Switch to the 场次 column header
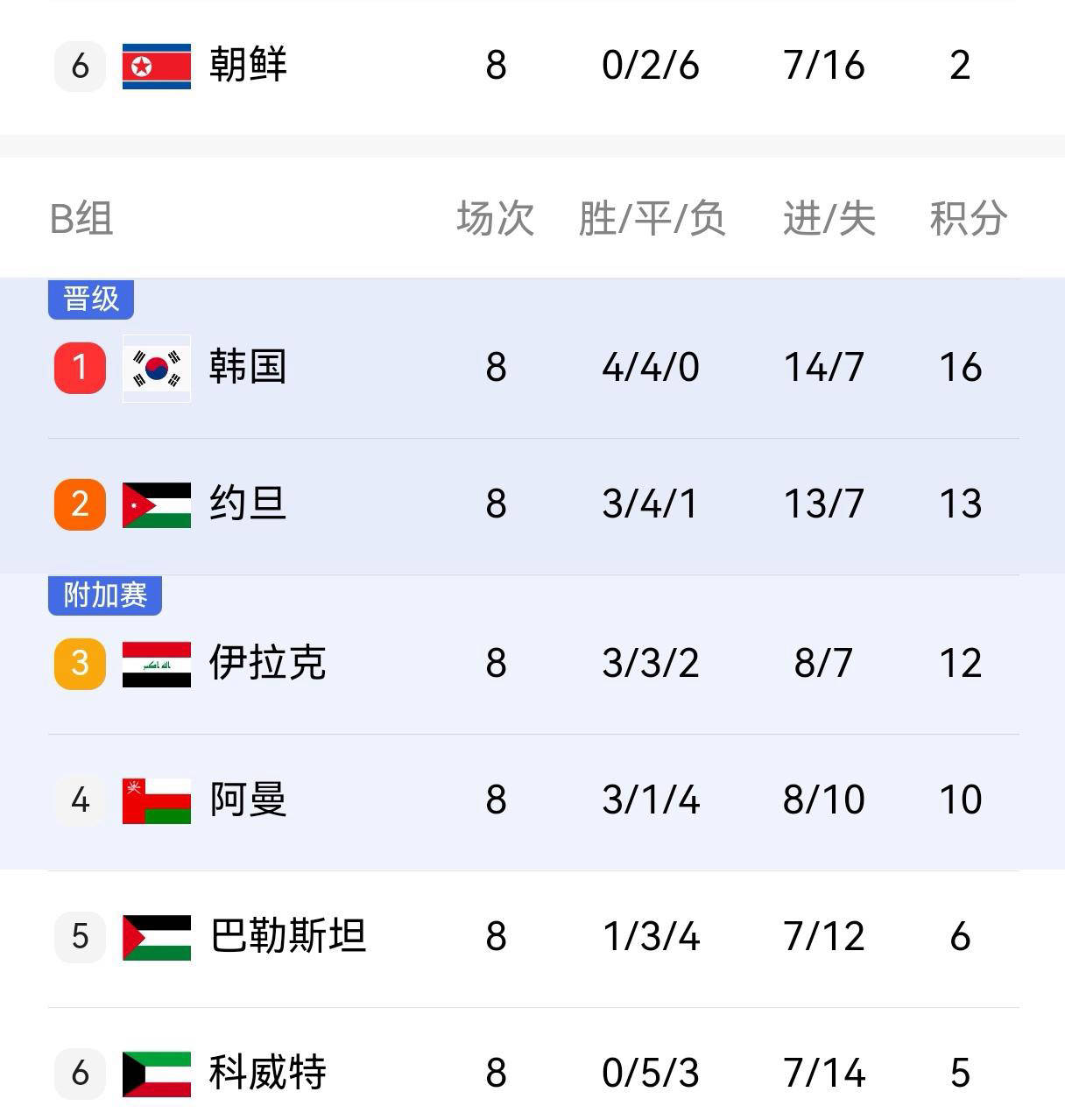 [496, 221]
